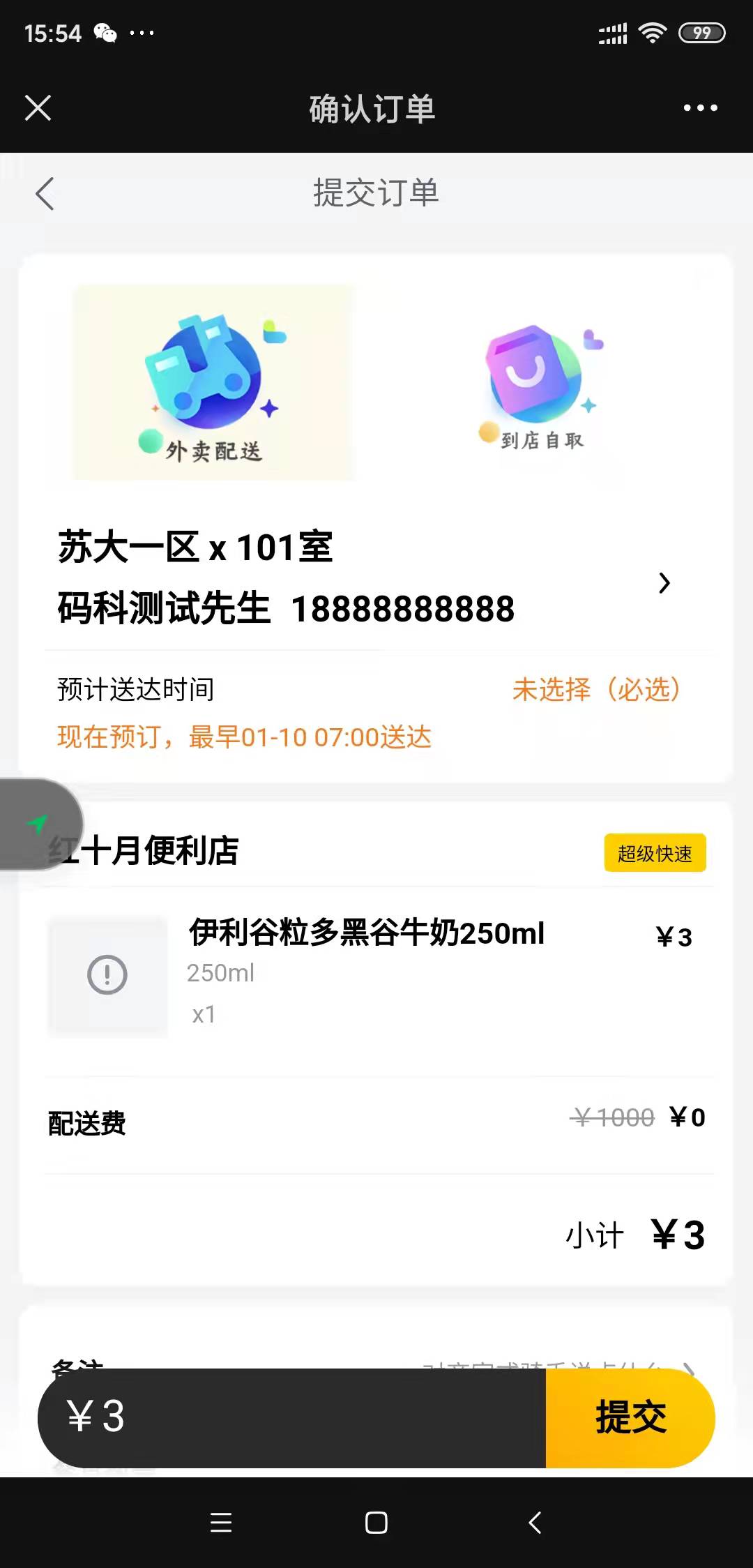Open the three-dot overflow menu
This screenshot has height=1568, width=753.
coord(700,108)
